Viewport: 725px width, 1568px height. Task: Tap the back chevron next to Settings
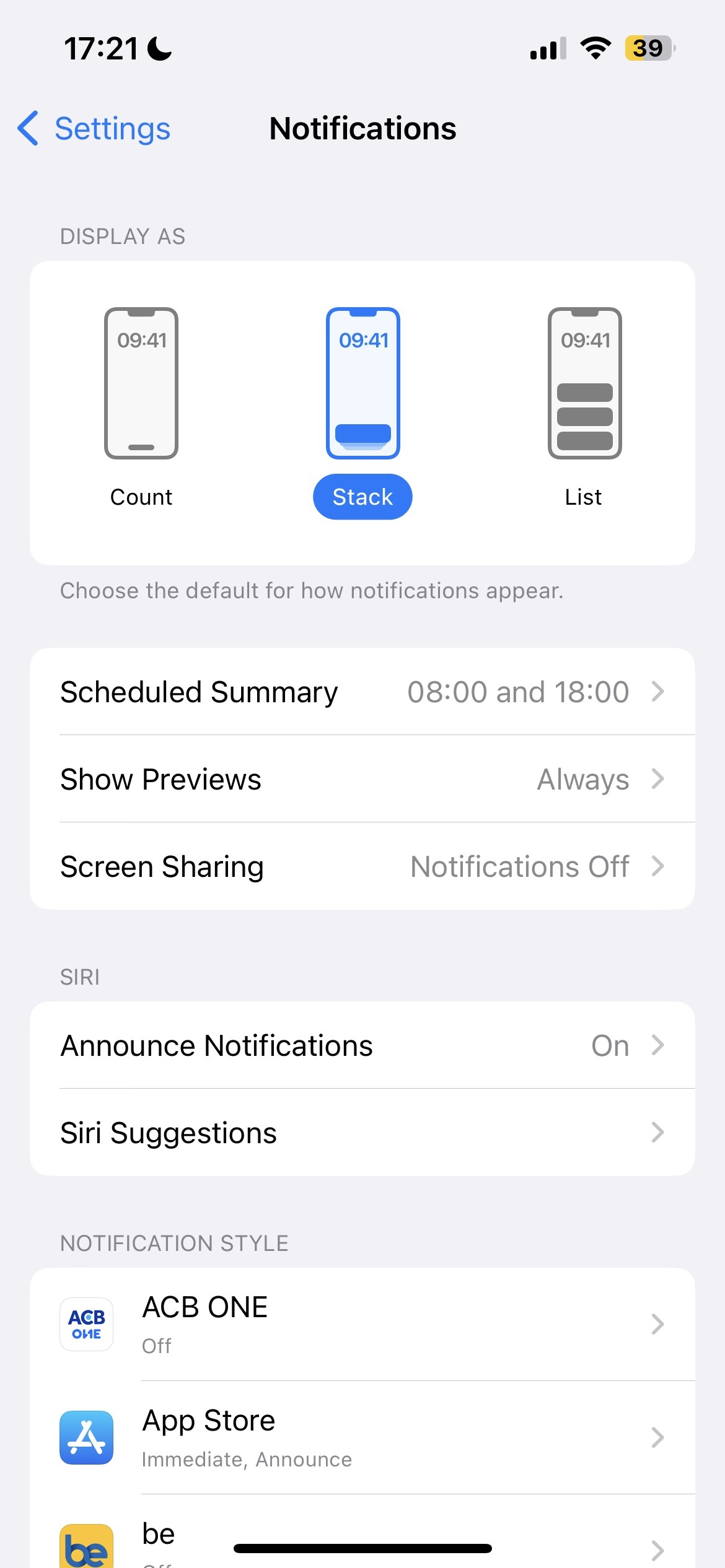pyautogui.click(x=27, y=129)
